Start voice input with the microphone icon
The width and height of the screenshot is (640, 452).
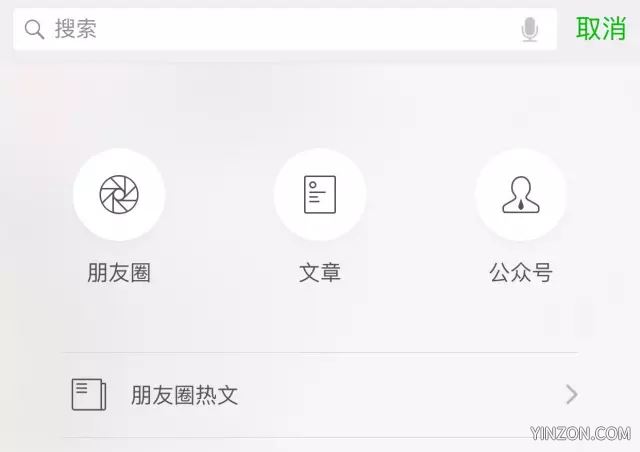click(529, 30)
